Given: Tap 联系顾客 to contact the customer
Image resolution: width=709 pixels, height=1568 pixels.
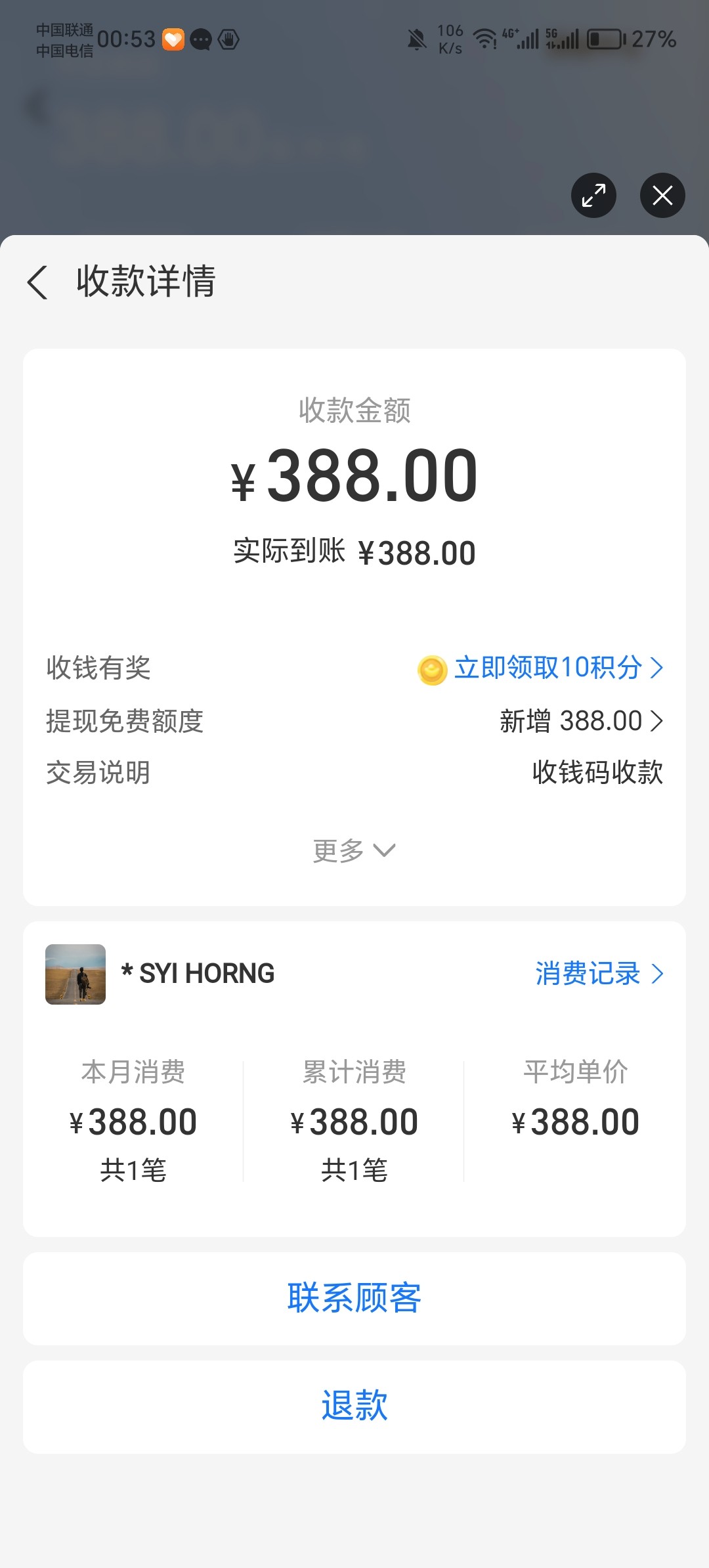Looking at the screenshot, I should coord(354,1298).
